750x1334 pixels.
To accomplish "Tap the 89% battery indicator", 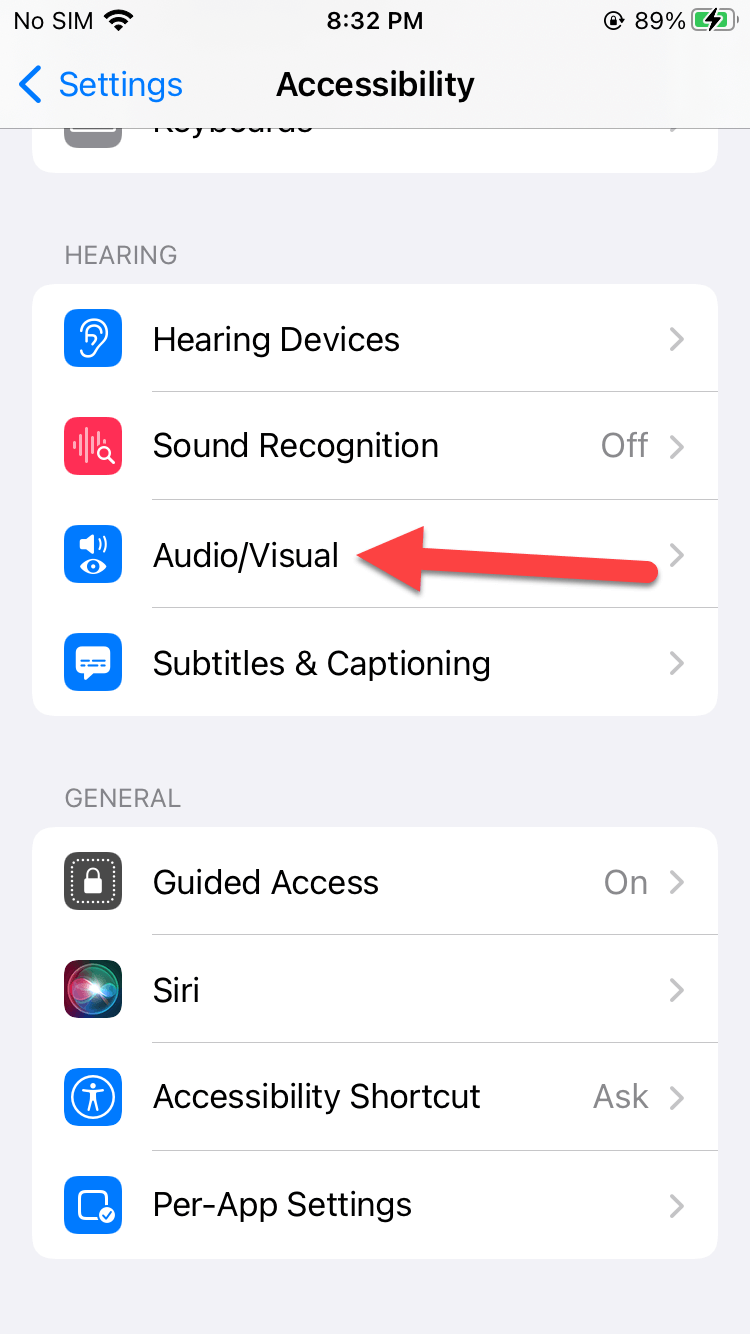I will point(662,19).
